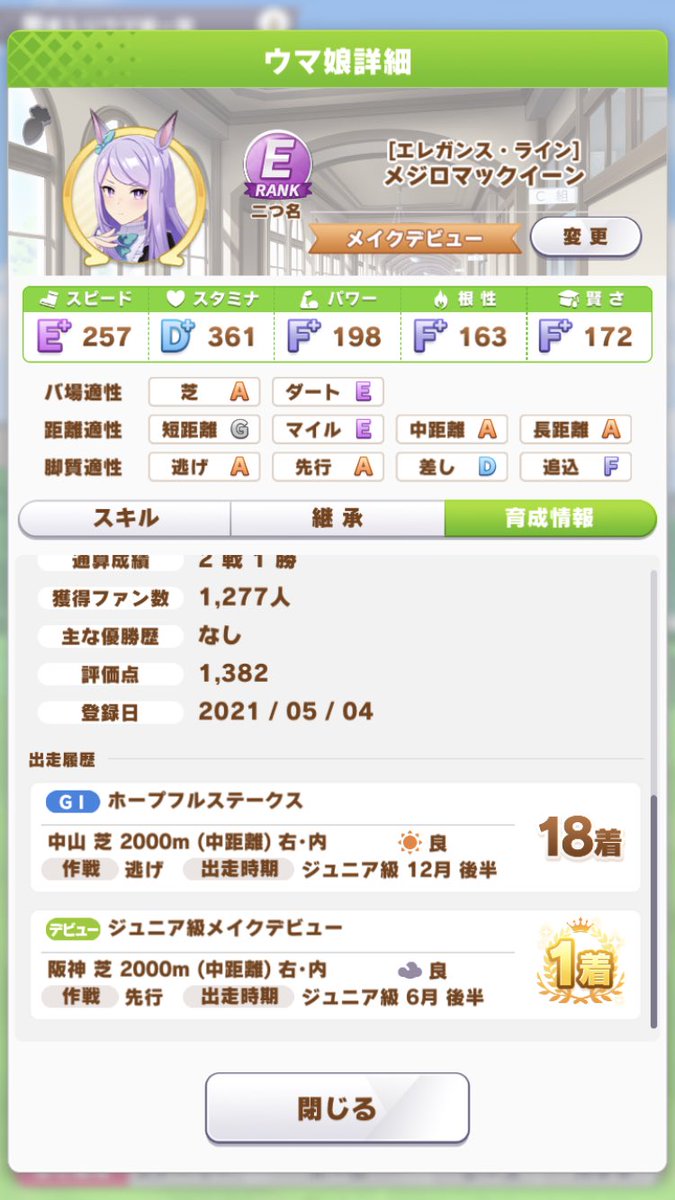Switch to the スキル tab
Viewport: 675px width, 1200px height.
125,518
